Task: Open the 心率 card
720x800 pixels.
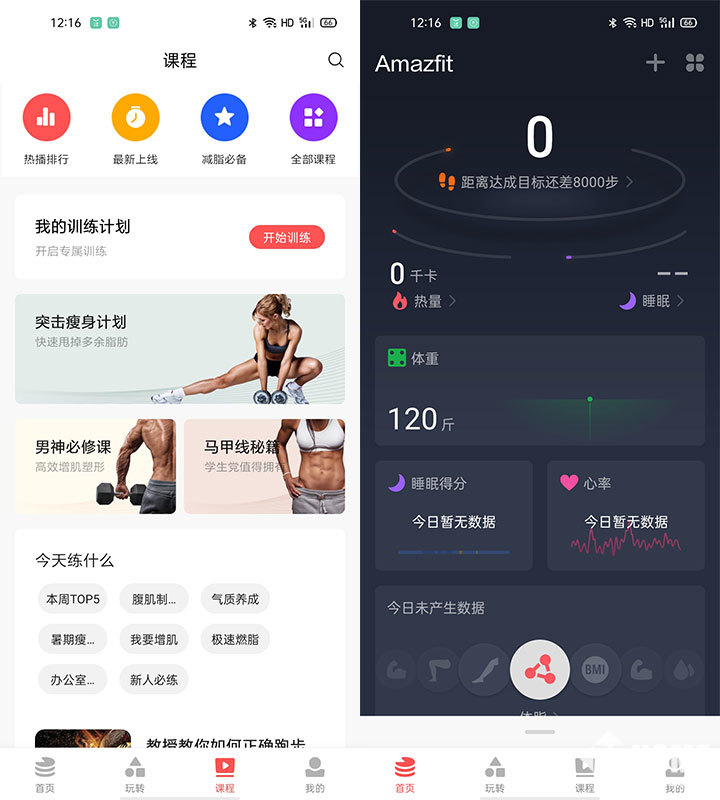Action: [x=626, y=515]
